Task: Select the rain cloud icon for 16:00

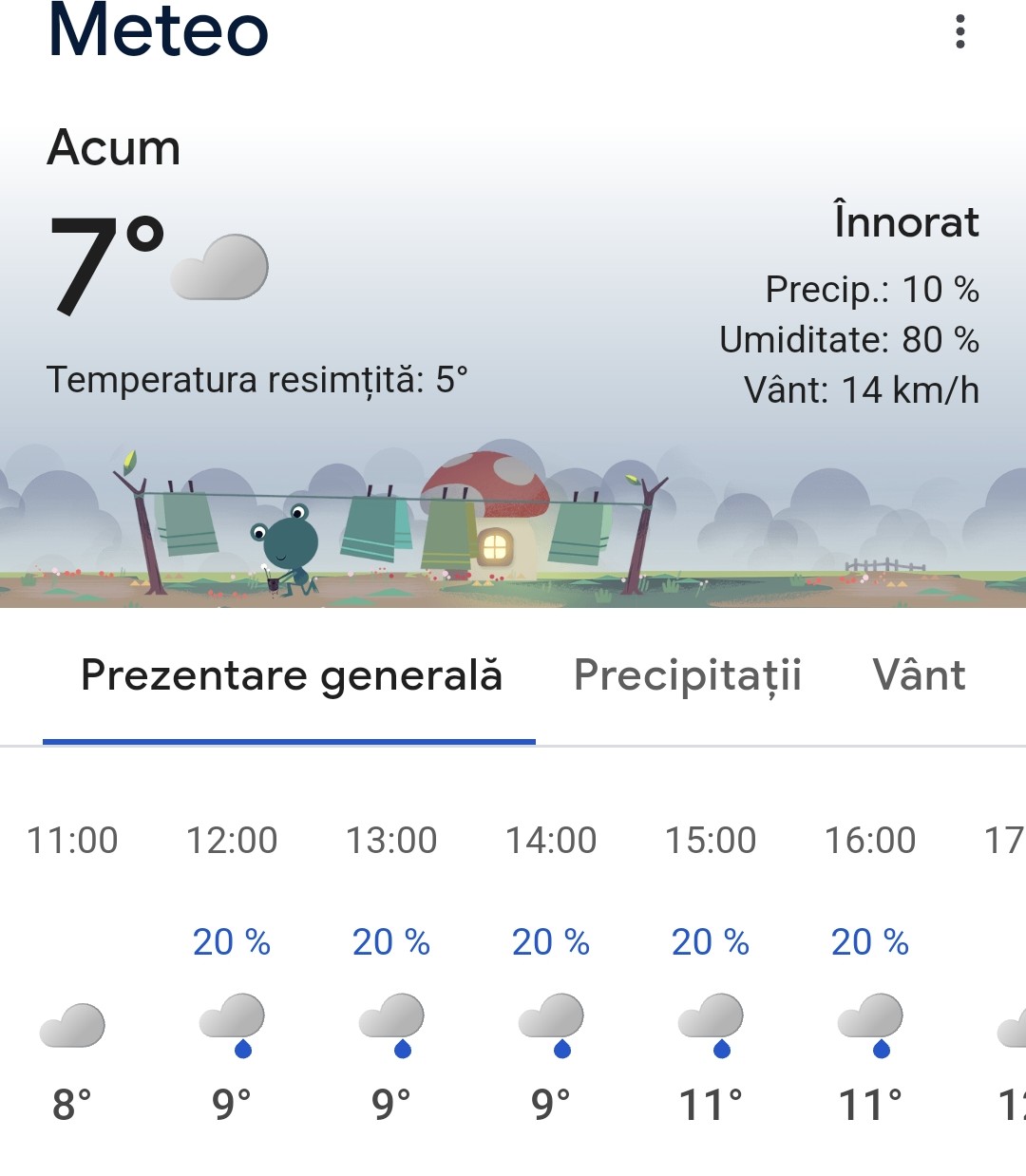Action: point(869,1026)
